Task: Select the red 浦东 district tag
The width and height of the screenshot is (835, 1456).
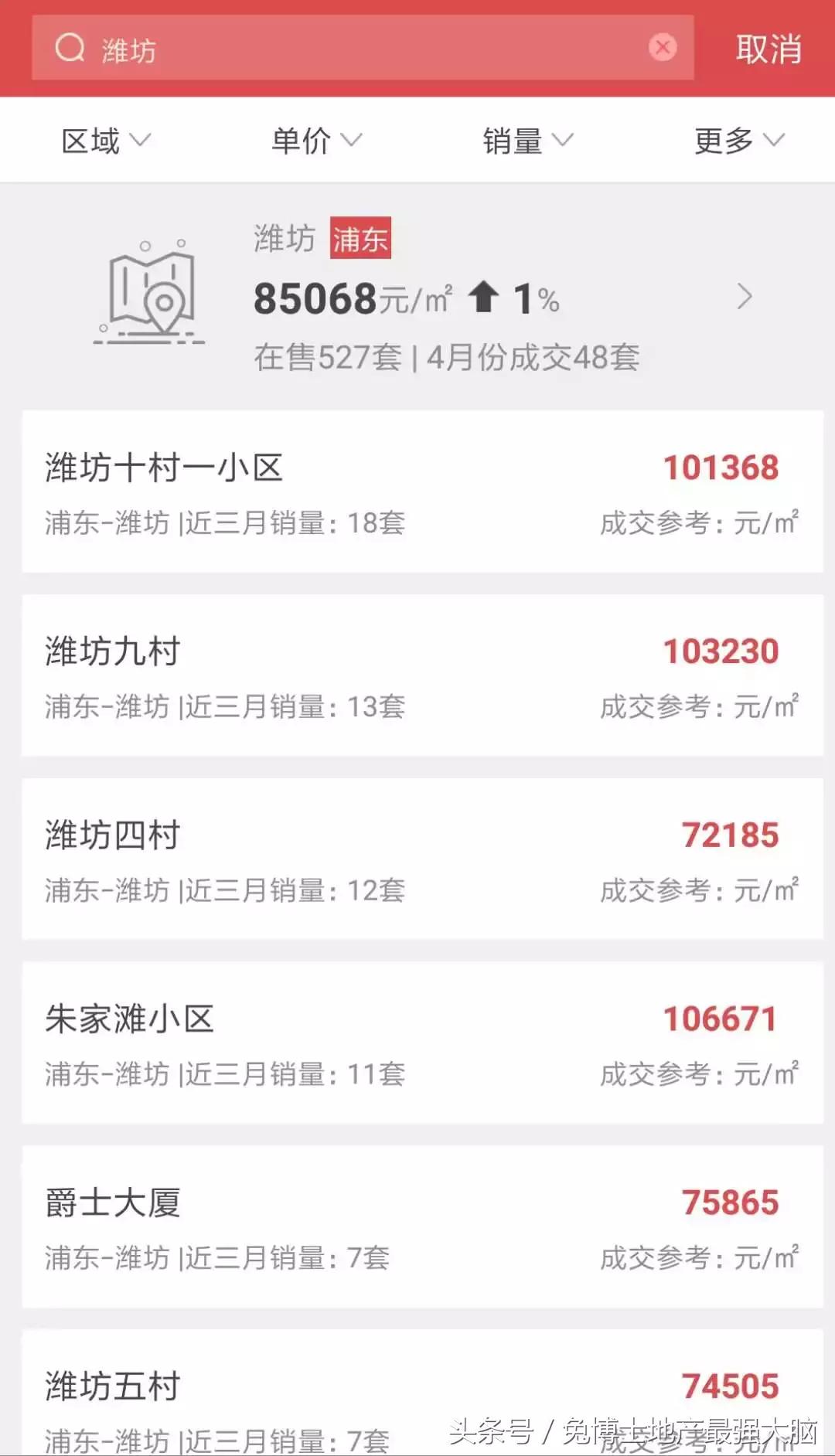Action: (360, 240)
